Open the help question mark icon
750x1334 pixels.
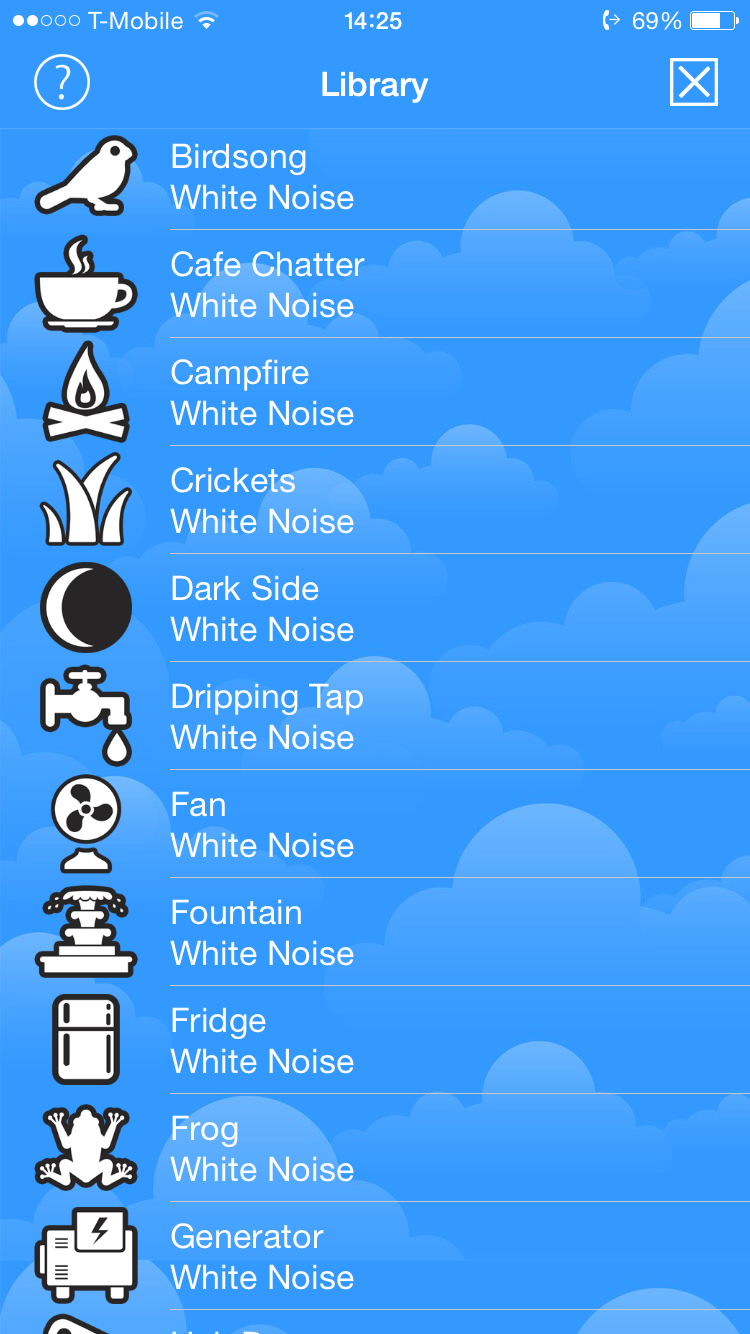(62, 83)
